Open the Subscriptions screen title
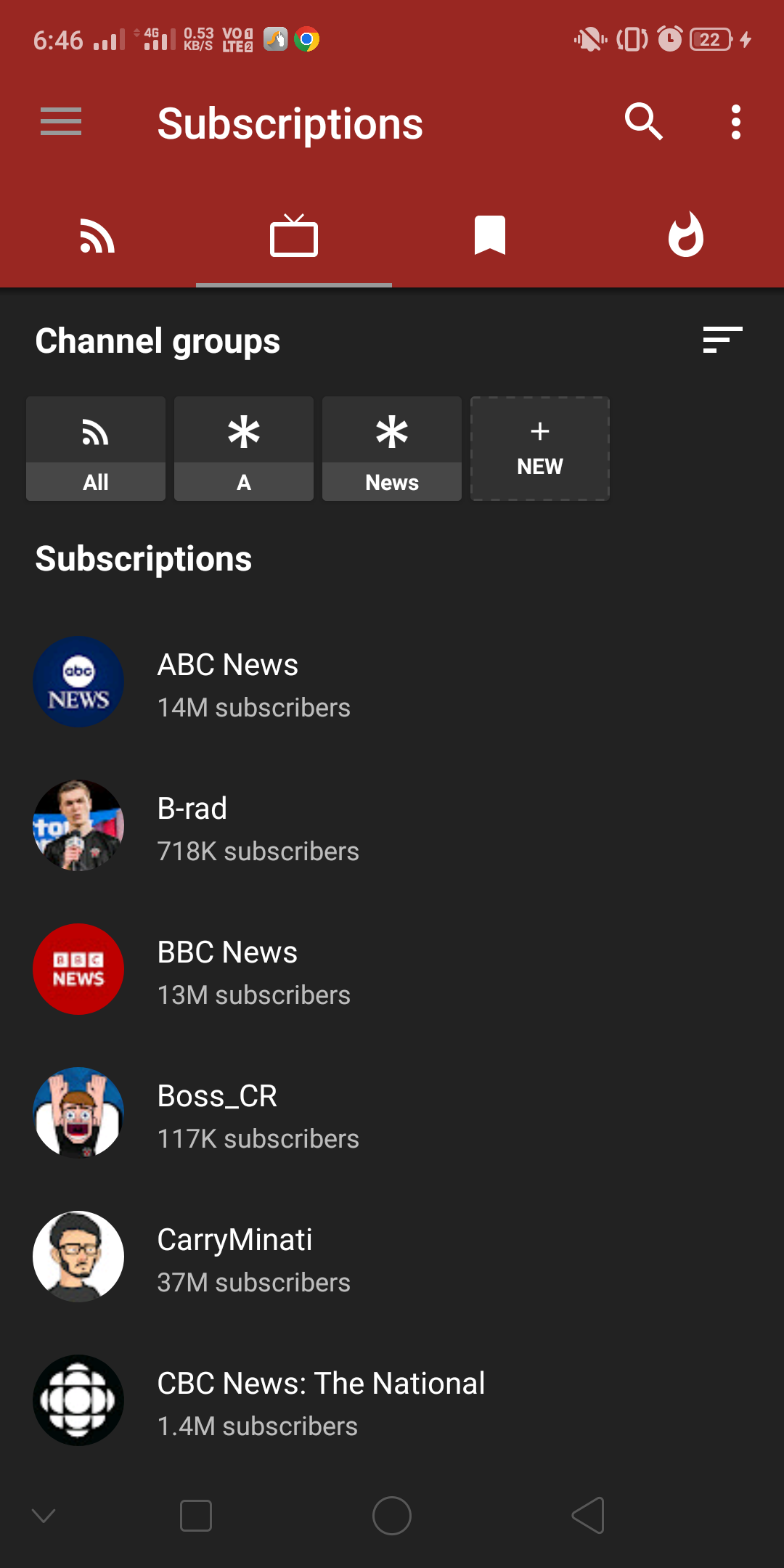The image size is (784, 1568). (x=290, y=122)
